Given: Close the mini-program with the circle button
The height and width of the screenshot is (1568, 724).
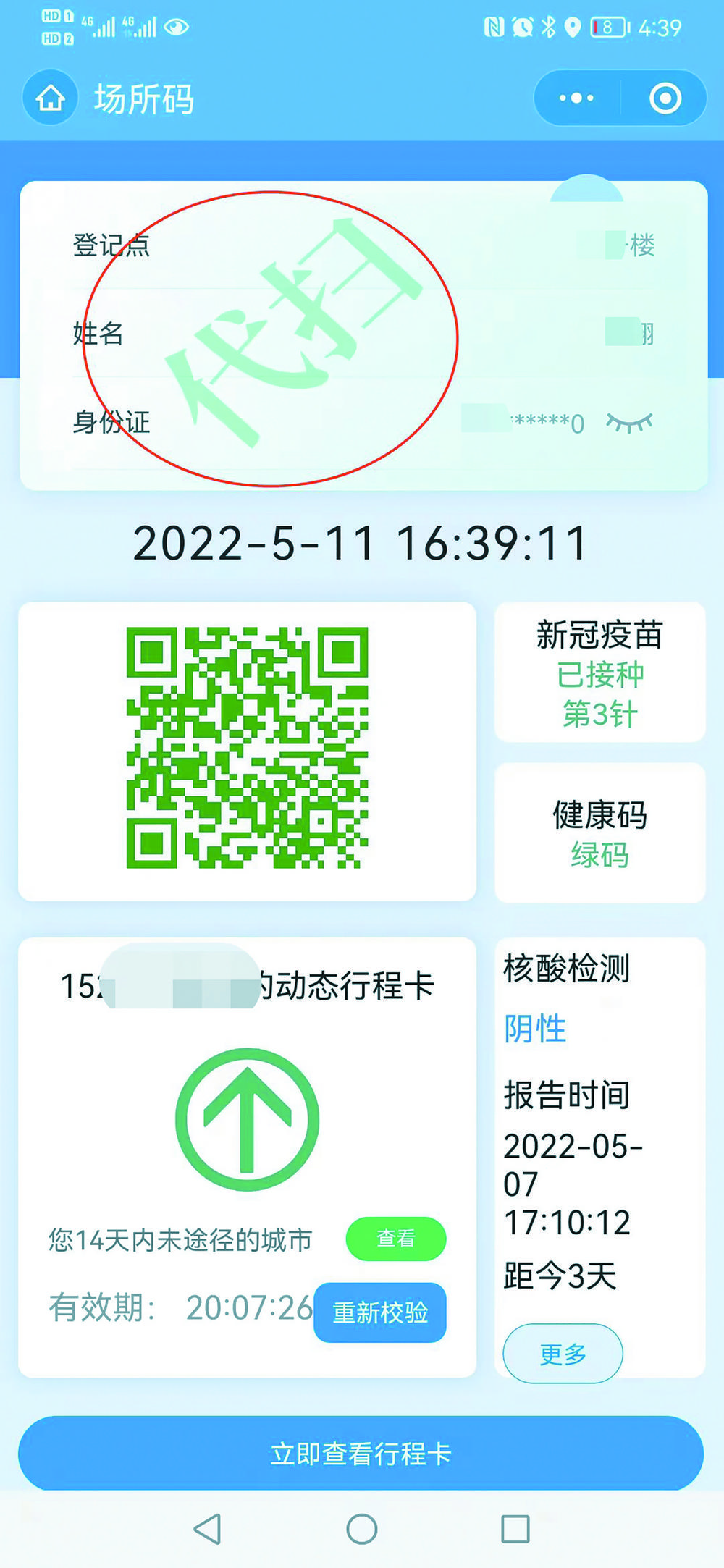Looking at the screenshot, I should click(x=665, y=98).
